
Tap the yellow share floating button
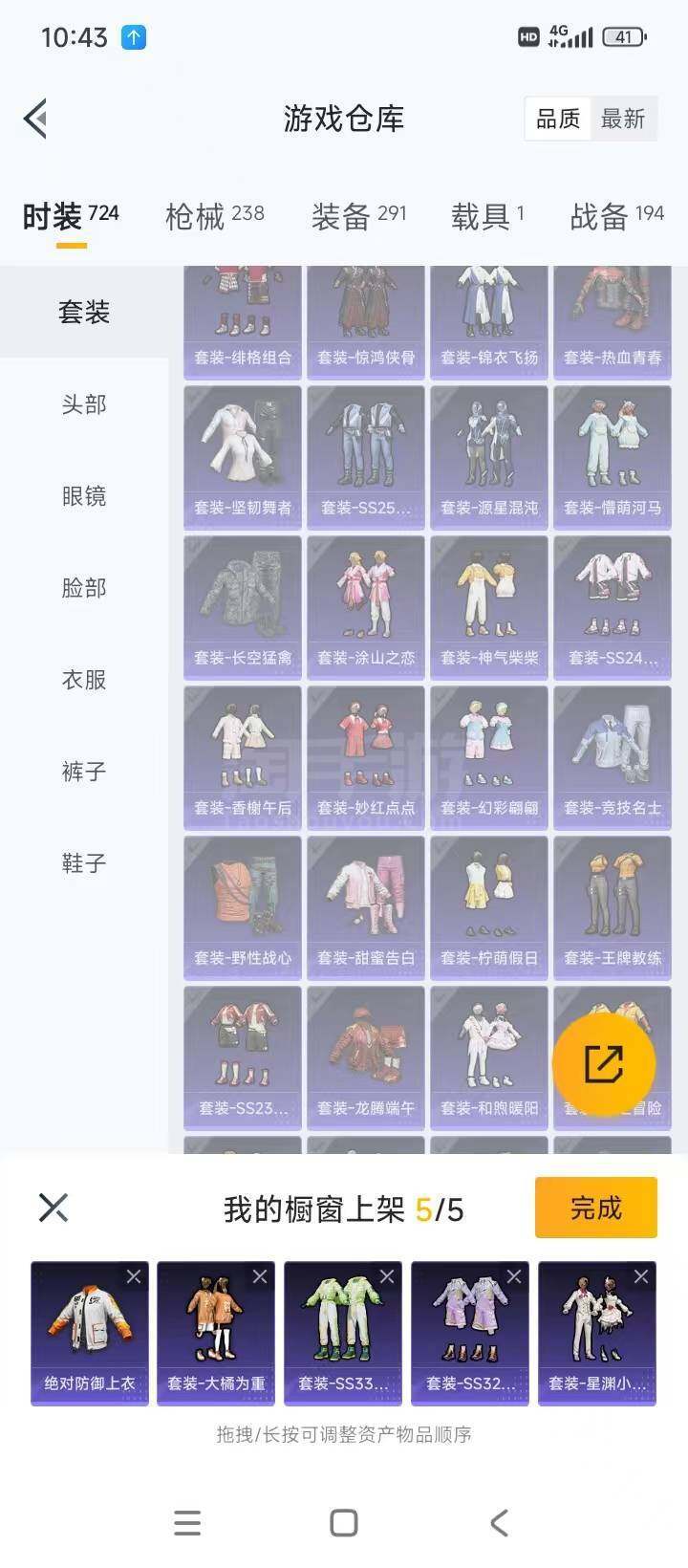click(604, 1064)
